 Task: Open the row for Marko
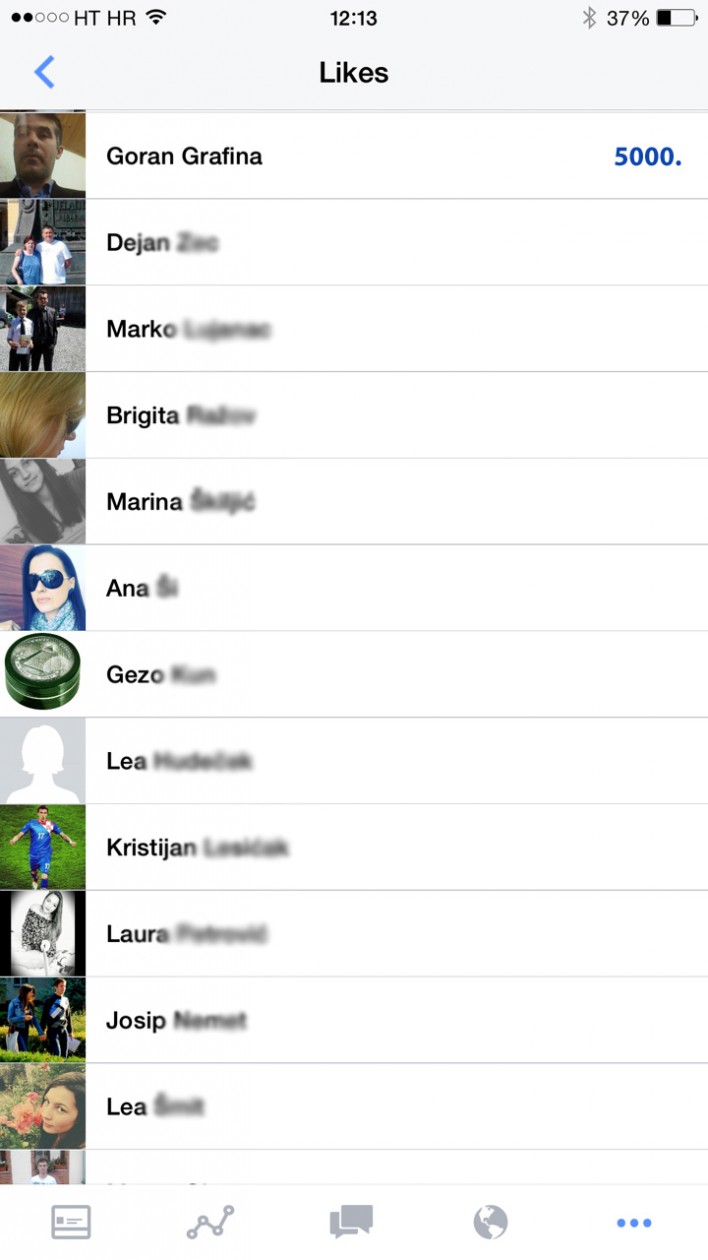click(354, 328)
